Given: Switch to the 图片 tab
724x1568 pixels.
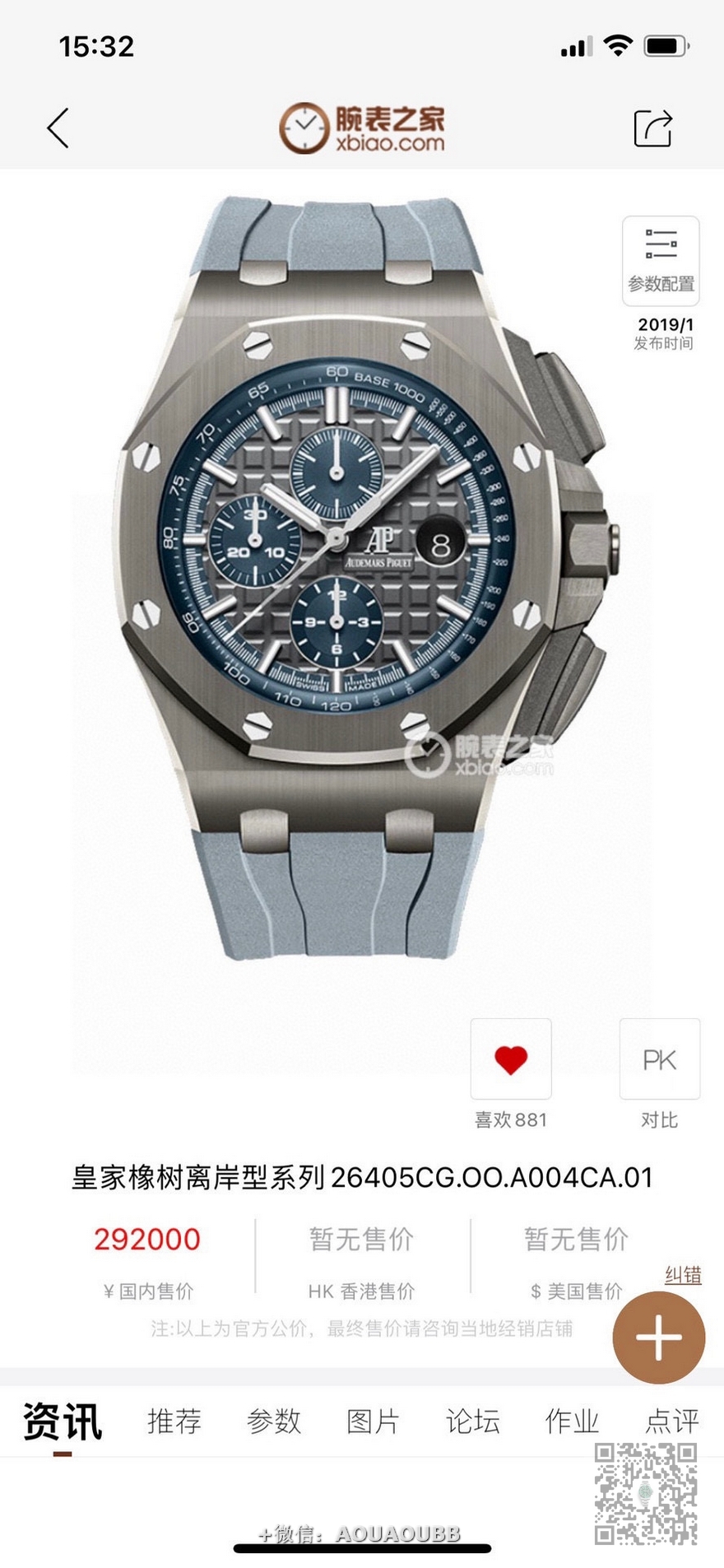Looking at the screenshot, I should click(373, 1421).
